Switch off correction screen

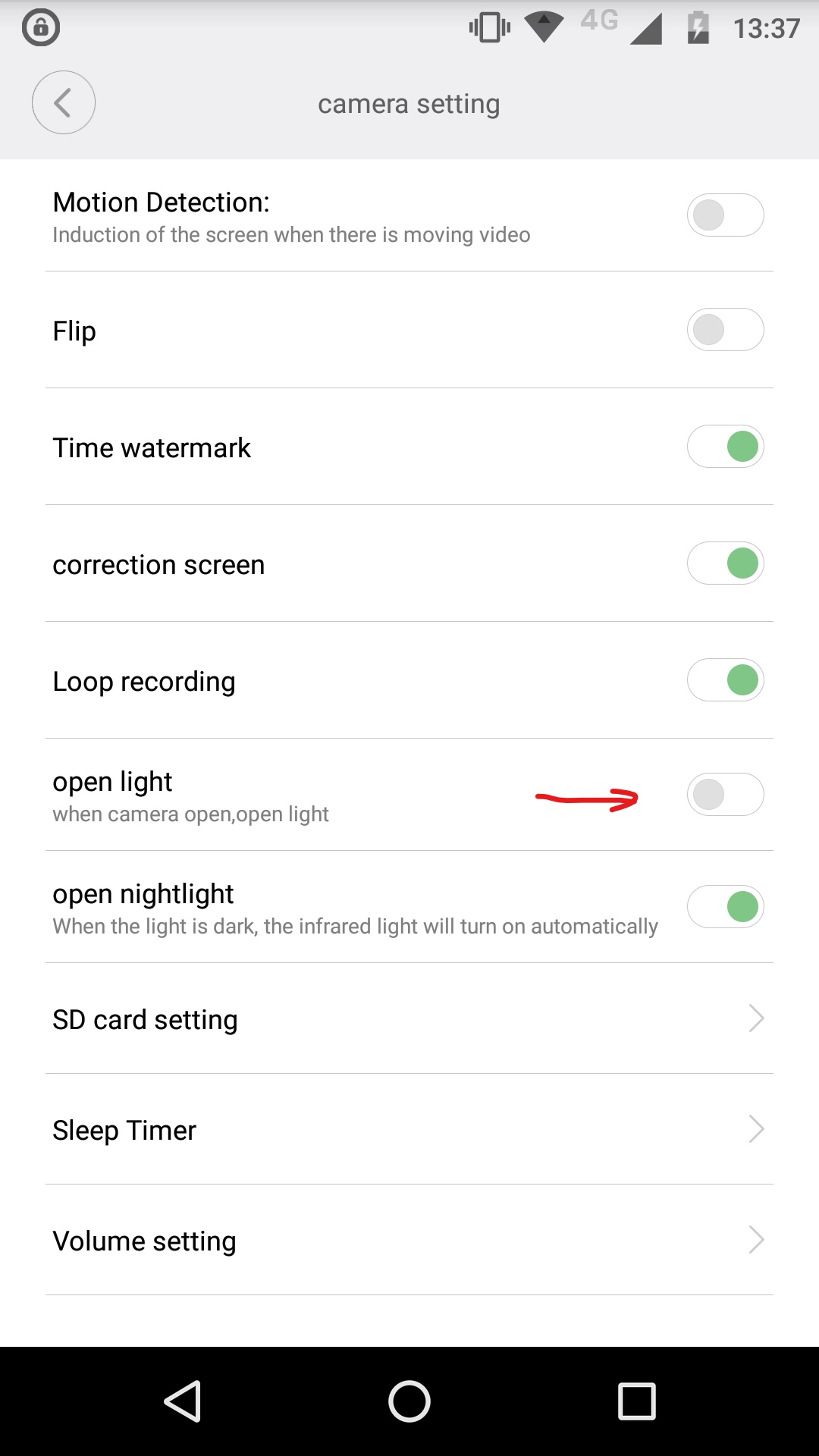point(725,563)
